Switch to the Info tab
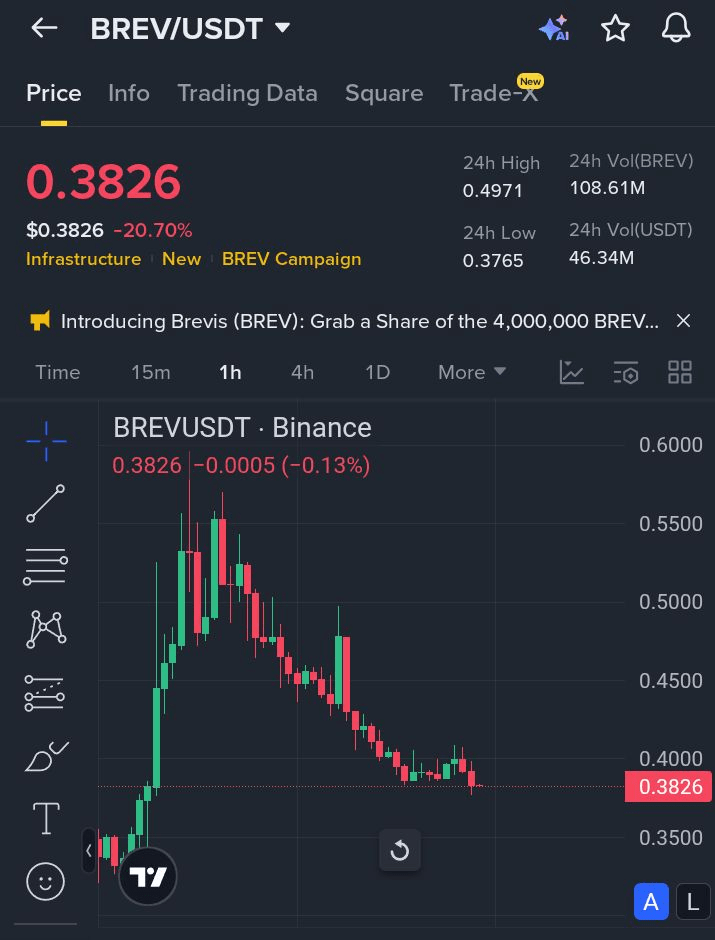715x940 pixels. [x=129, y=93]
